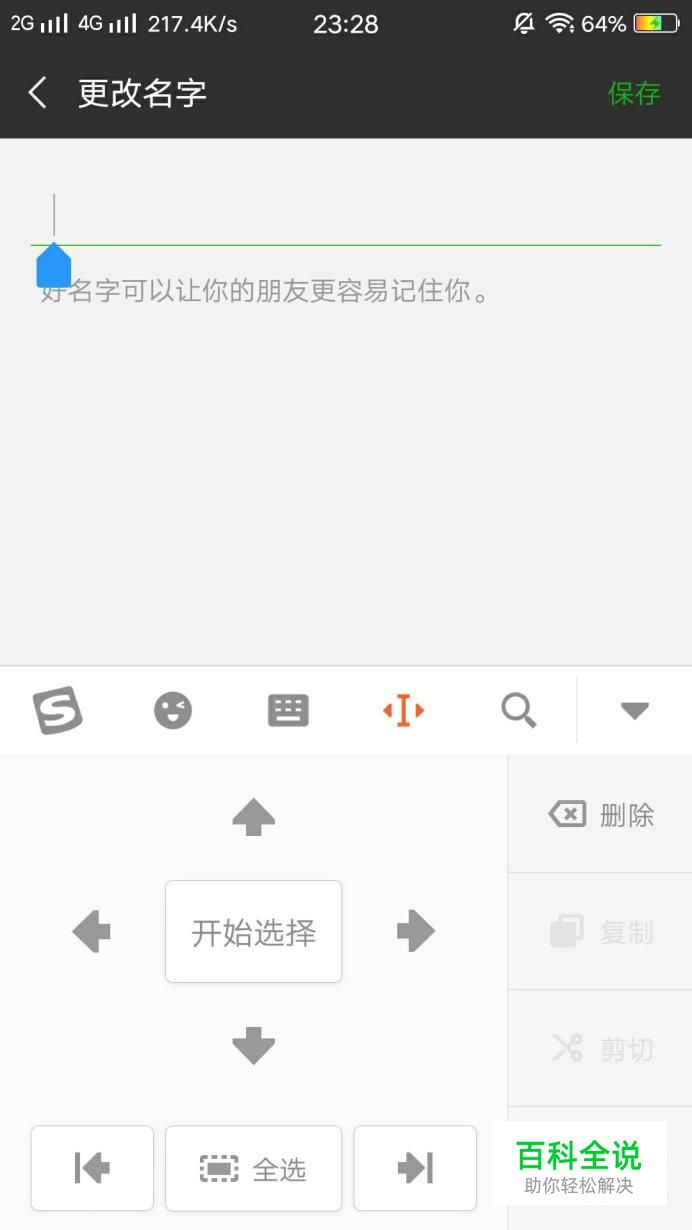
Task: Move cursor down with the down arrow
Action: [253, 1046]
